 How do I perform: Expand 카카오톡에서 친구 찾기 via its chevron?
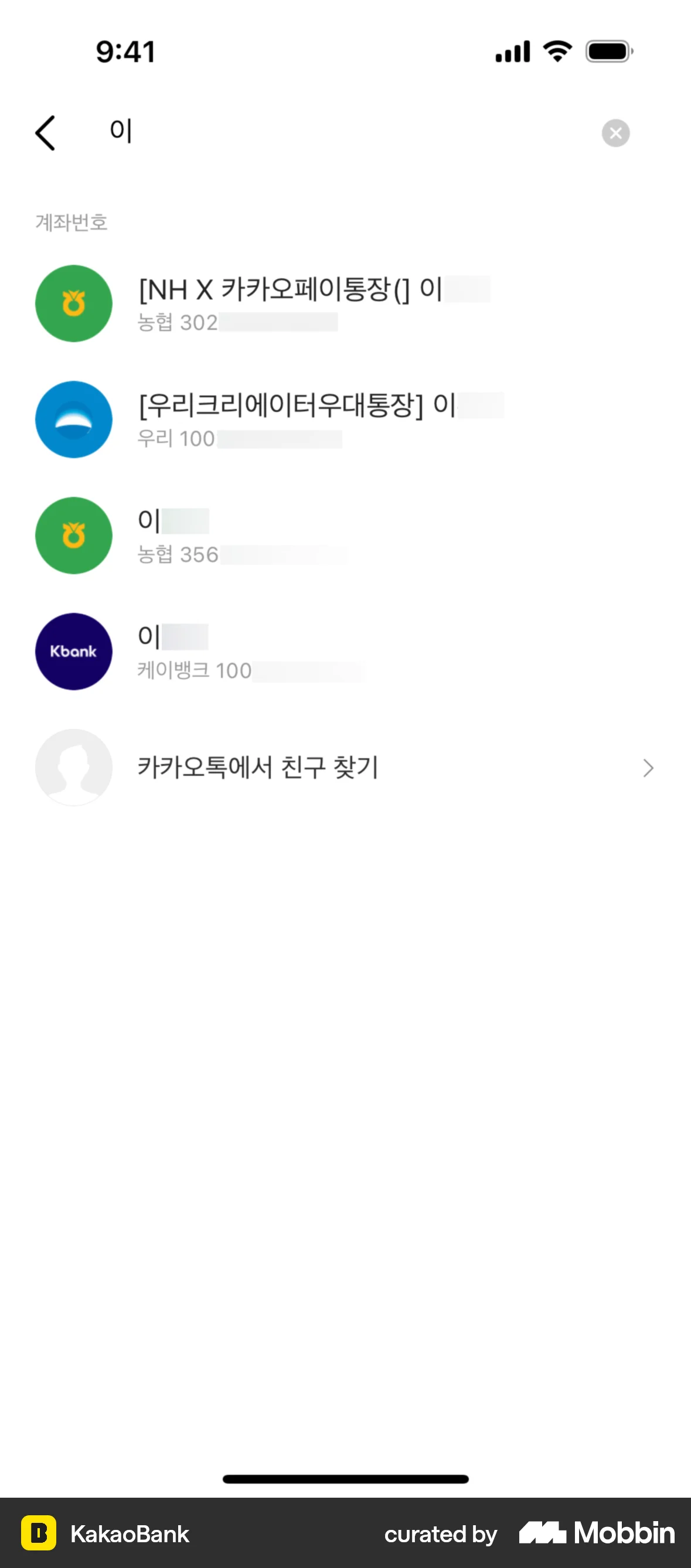[648, 768]
